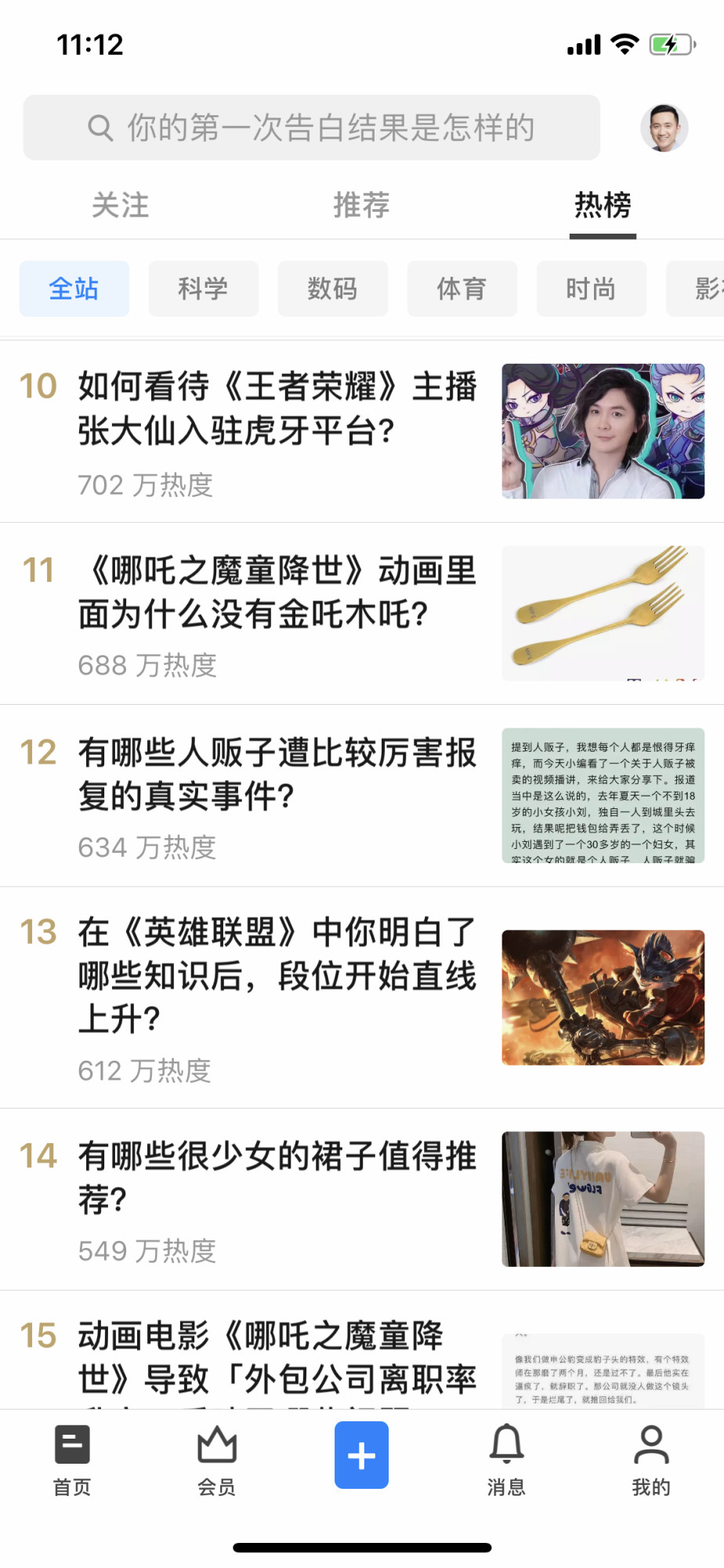This screenshot has width=724, height=1568.
Task: Open the 外包公司离职率 question
Action: (277, 1358)
